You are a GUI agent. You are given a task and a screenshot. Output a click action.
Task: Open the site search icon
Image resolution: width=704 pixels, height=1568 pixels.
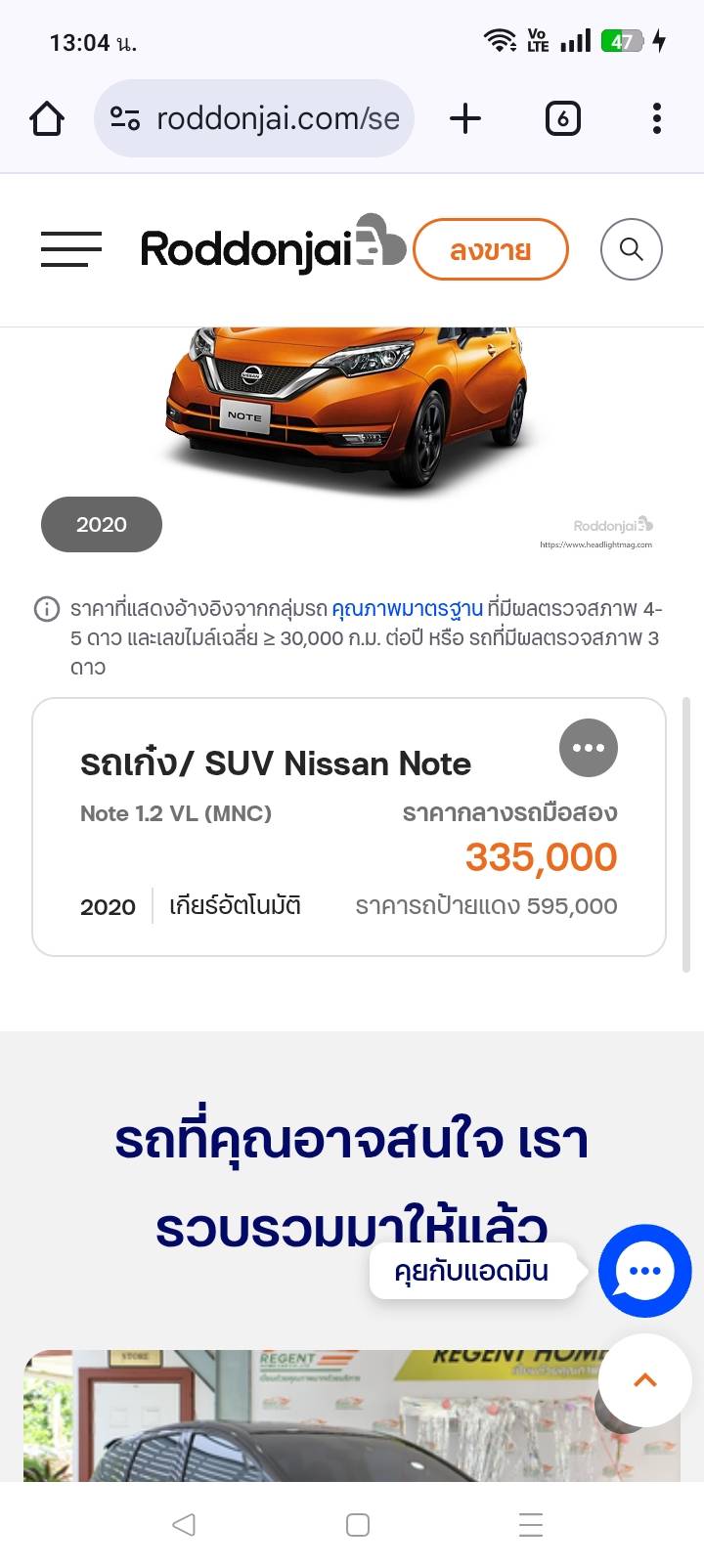point(632,249)
